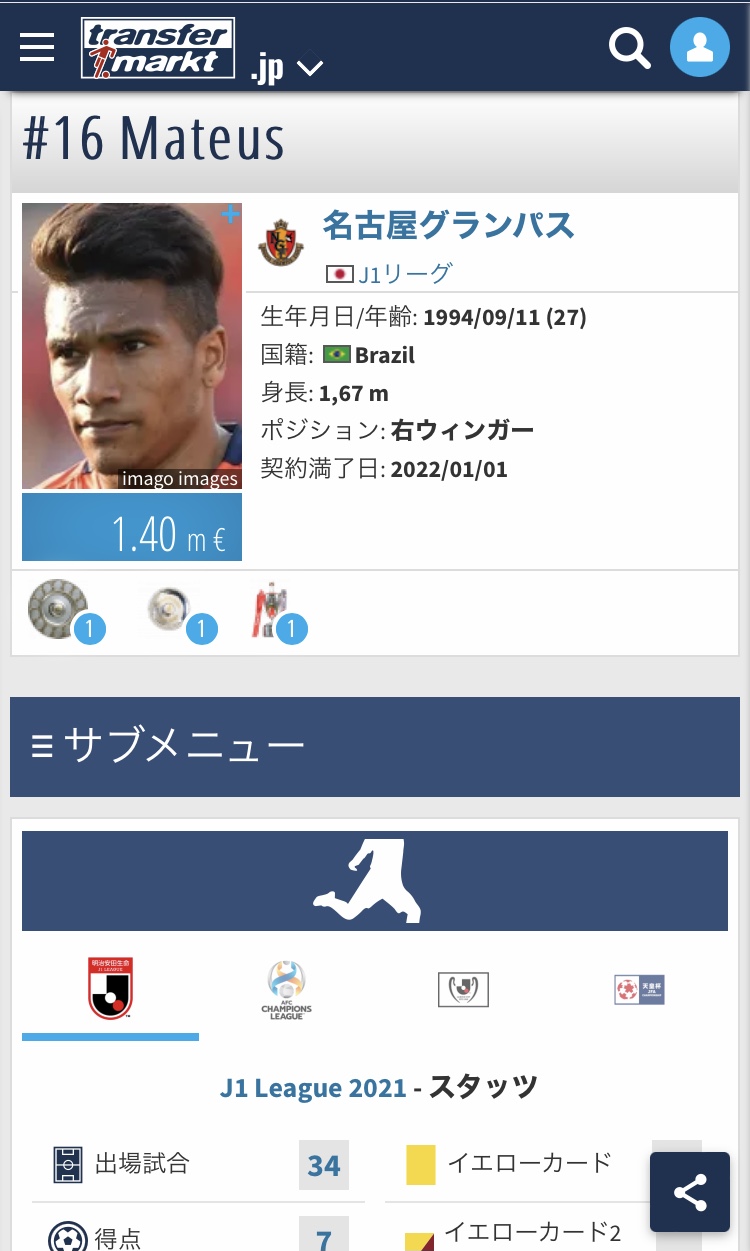Image resolution: width=750 pixels, height=1251 pixels.
Task: Switch to the Levain Cup tab
Action: (463, 989)
